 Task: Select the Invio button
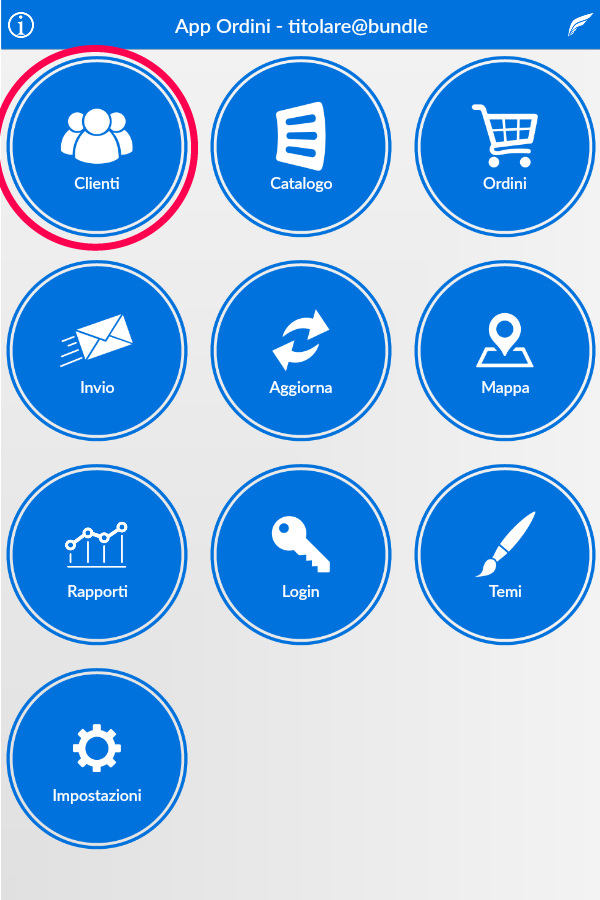(x=97, y=350)
